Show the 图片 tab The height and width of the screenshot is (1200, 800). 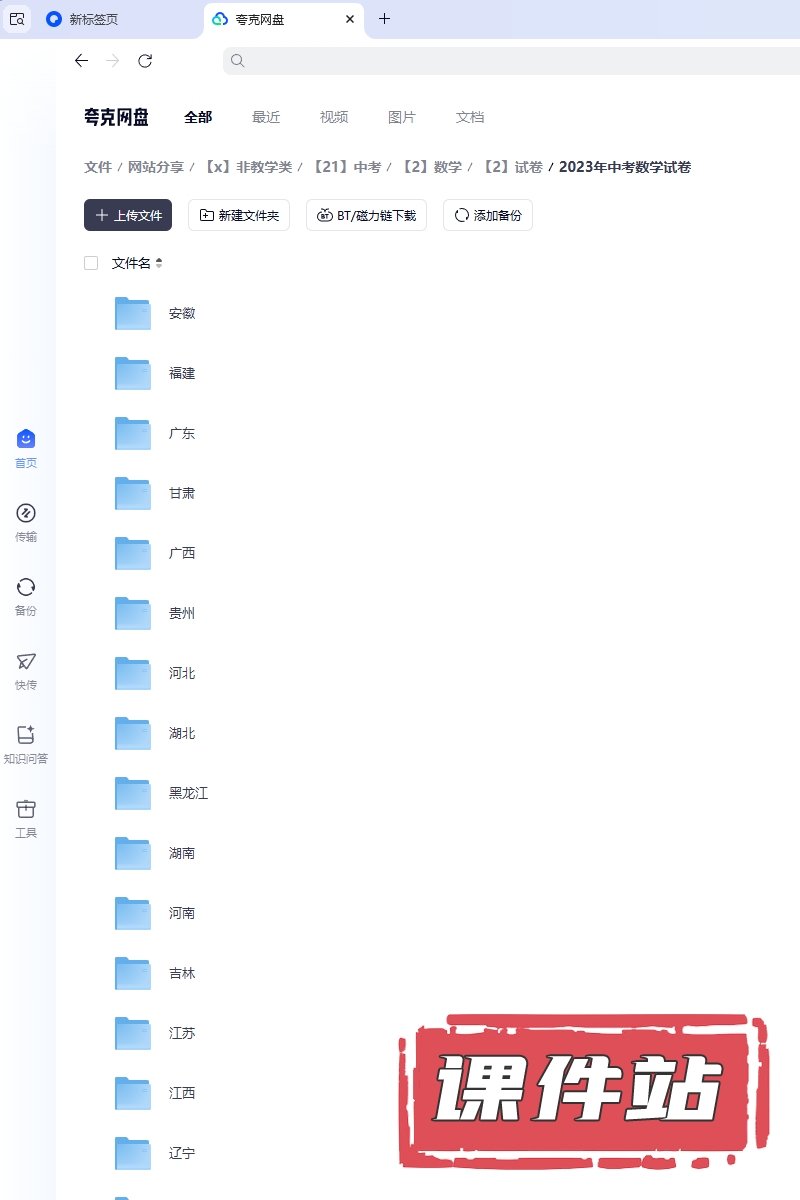point(402,117)
